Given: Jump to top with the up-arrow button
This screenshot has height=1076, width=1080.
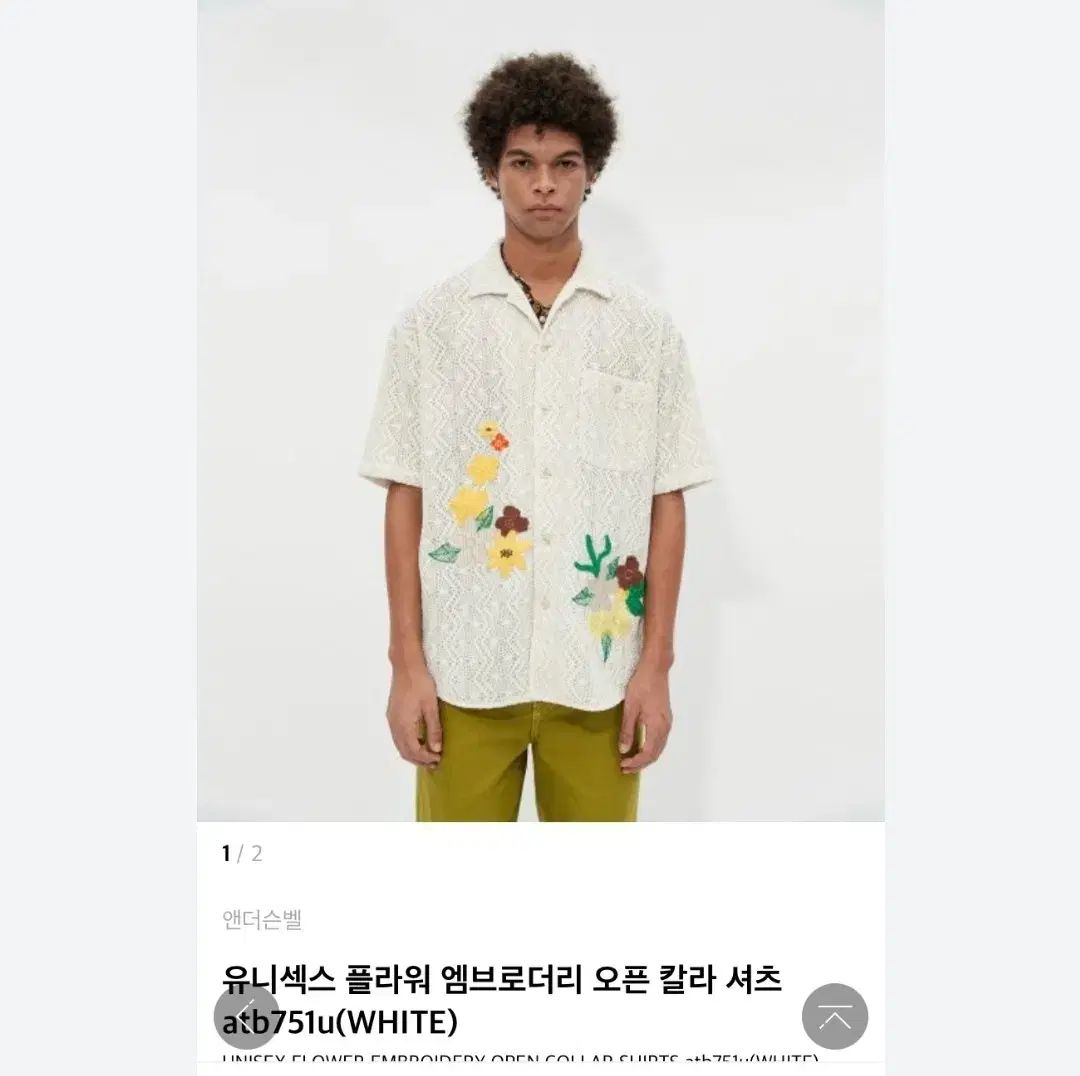Looking at the screenshot, I should 835,1016.
